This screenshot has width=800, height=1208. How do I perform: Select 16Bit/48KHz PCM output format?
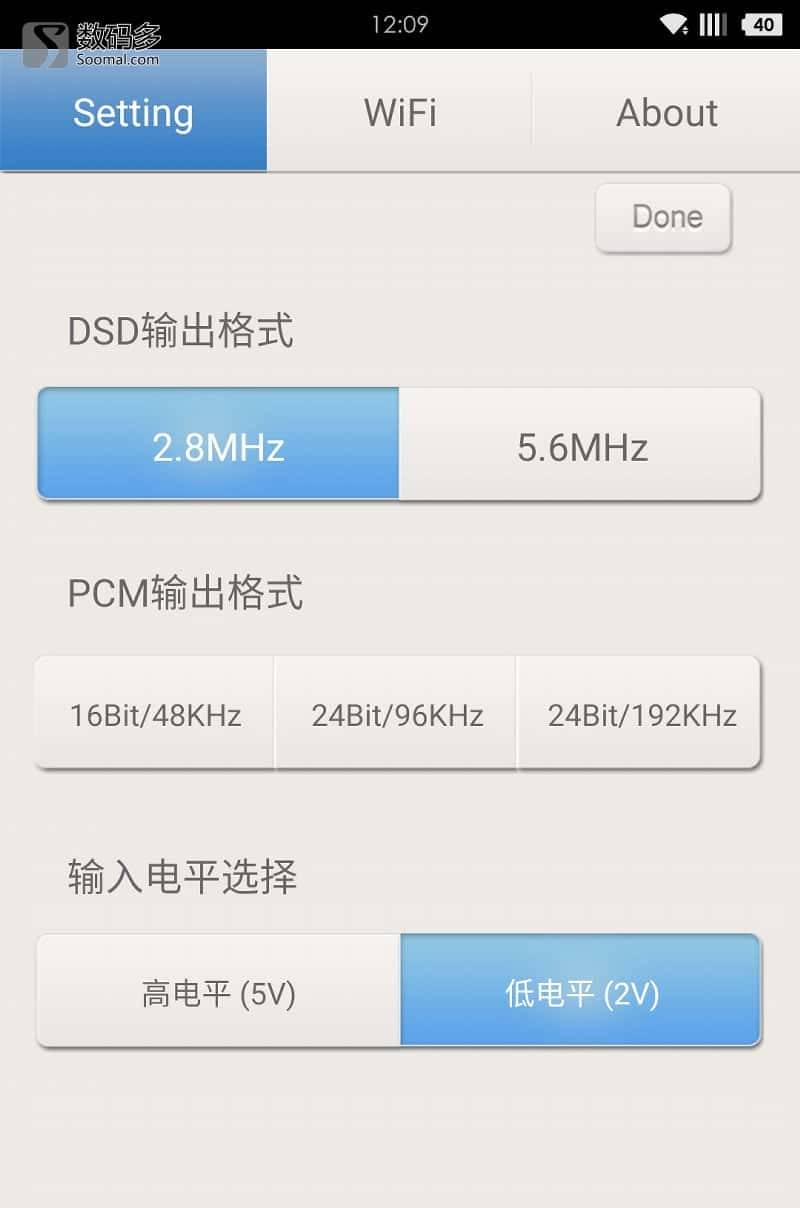pyautogui.click(x=153, y=713)
